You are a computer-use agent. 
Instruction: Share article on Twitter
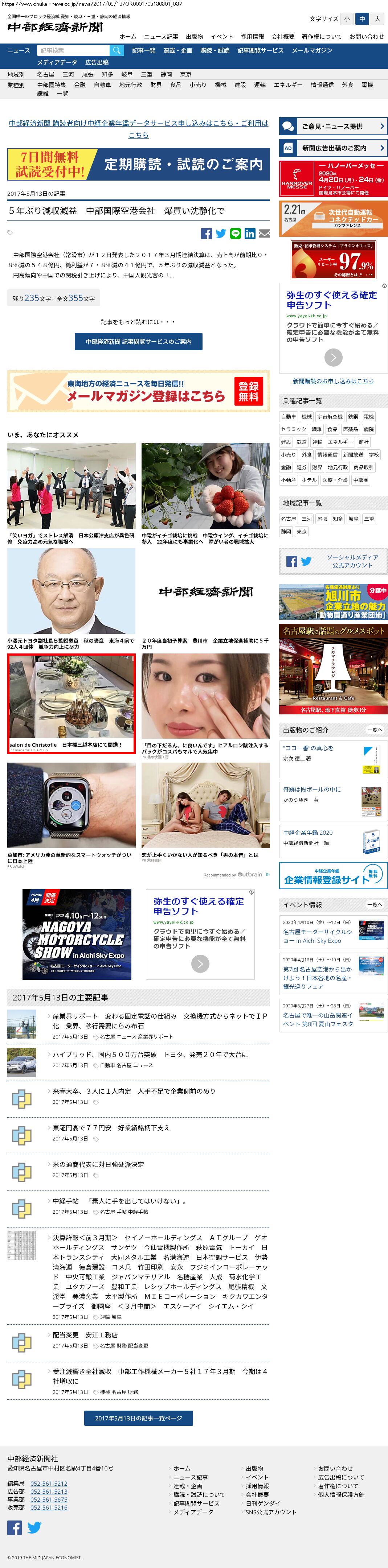click(221, 234)
